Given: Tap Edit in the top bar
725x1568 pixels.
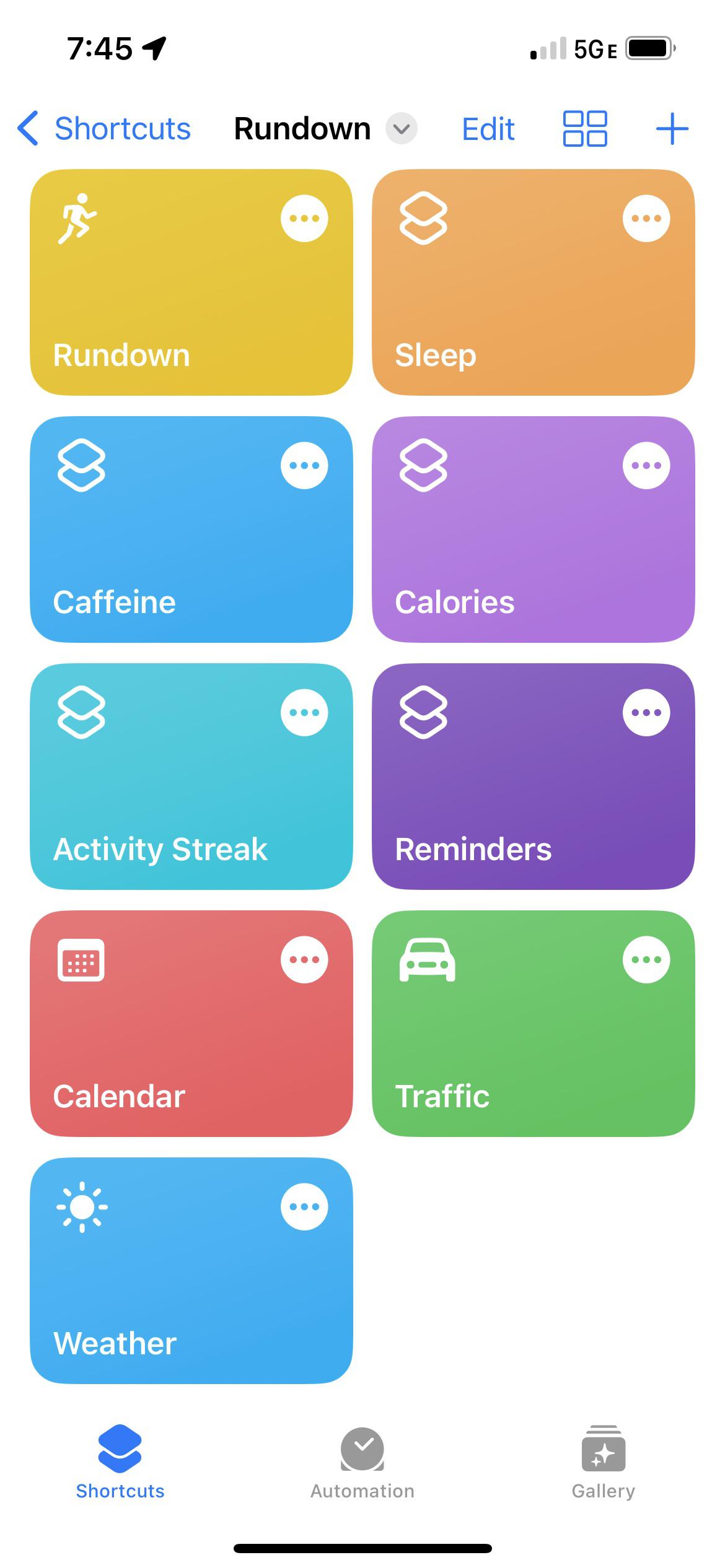Looking at the screenshot, I should coord(488,129).
